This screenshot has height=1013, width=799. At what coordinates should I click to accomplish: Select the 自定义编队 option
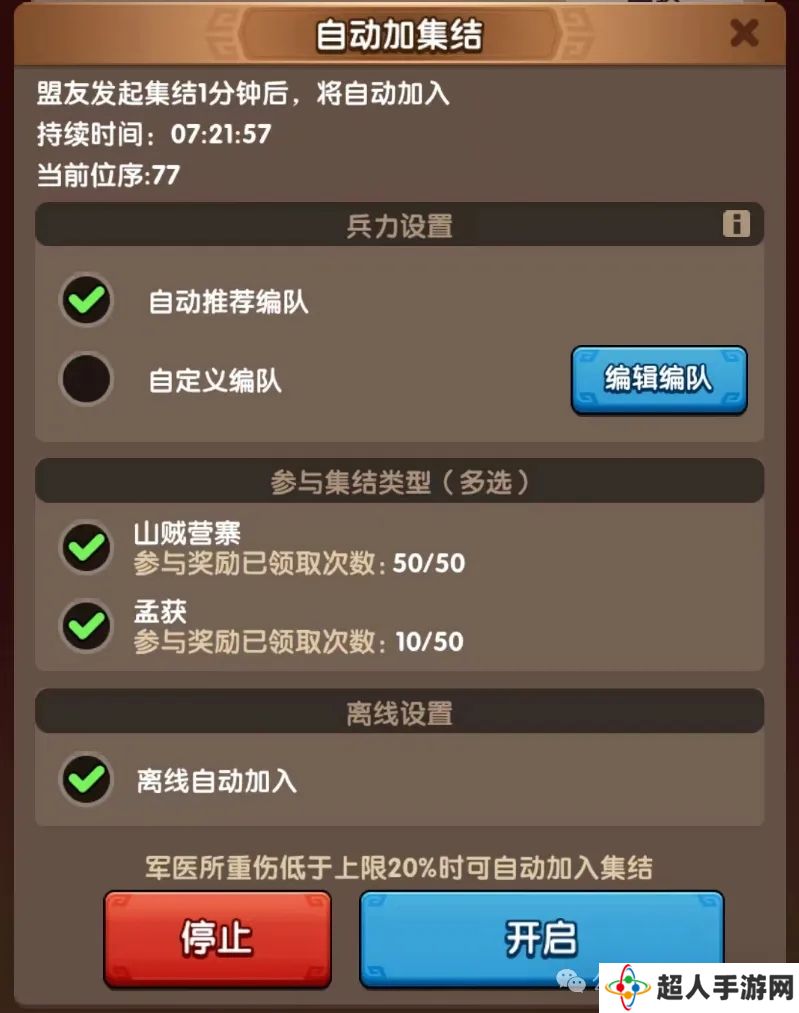pos(87,379)
